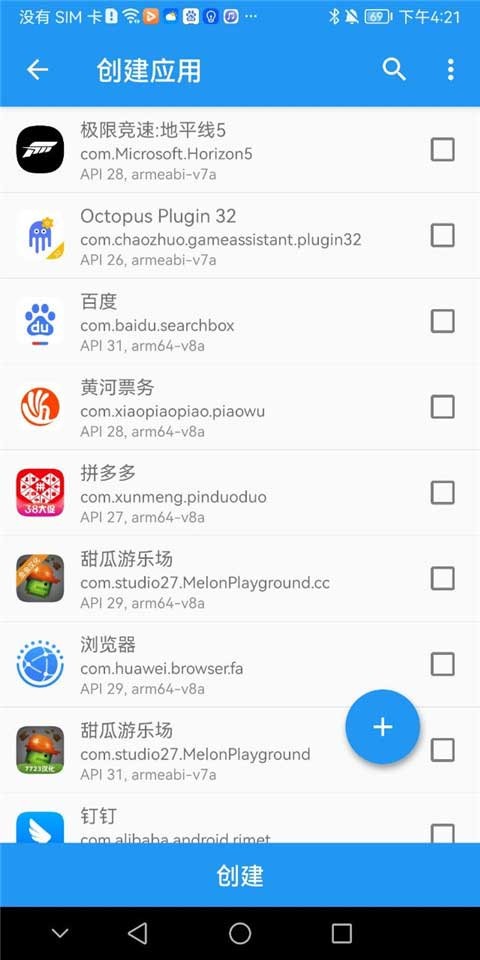Viewport: 480px width, 960px height.
Task: Tap the system home button
Action: point(240,933)
